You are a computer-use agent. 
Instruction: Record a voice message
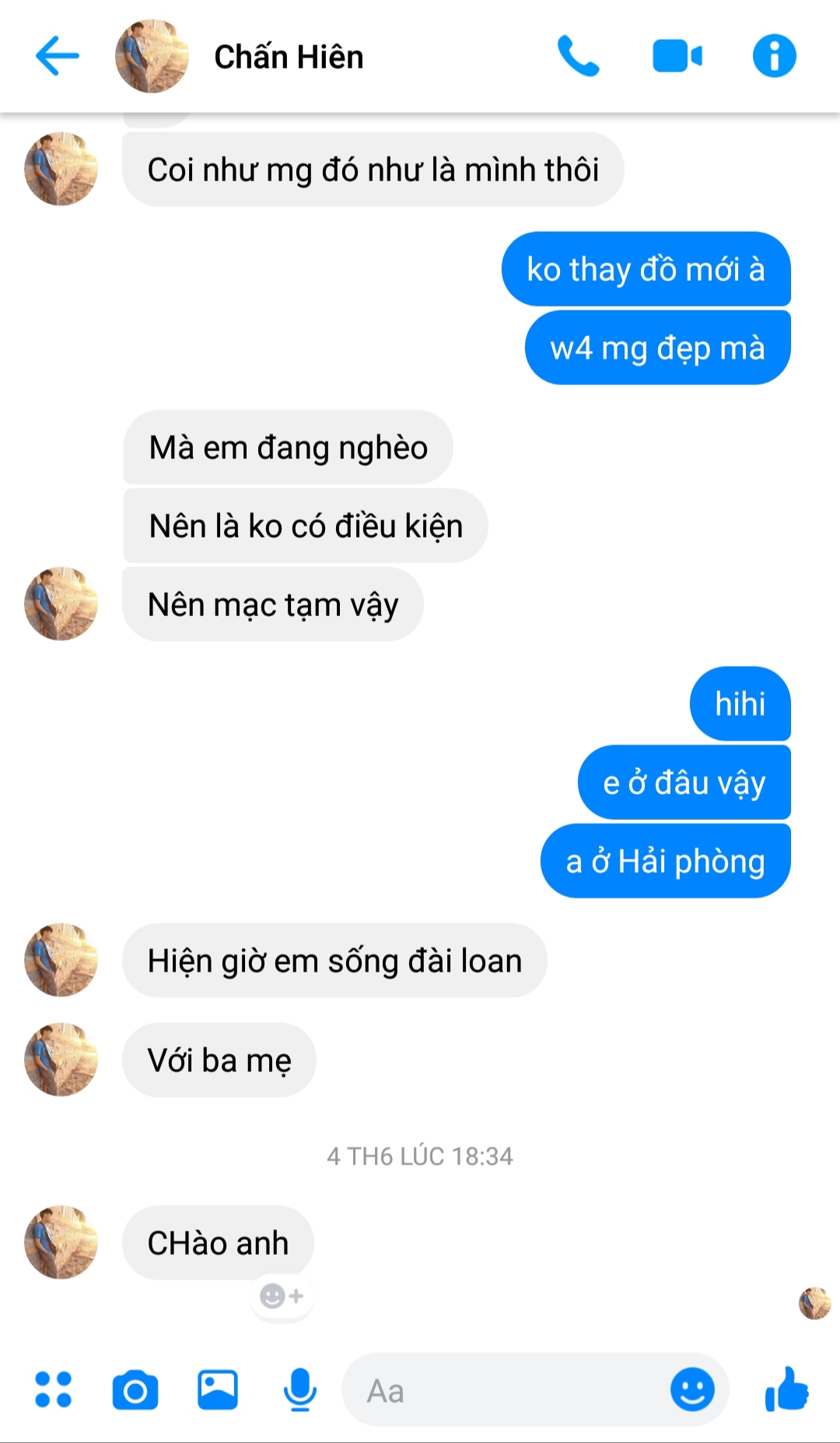click(x=299, y=1389)
